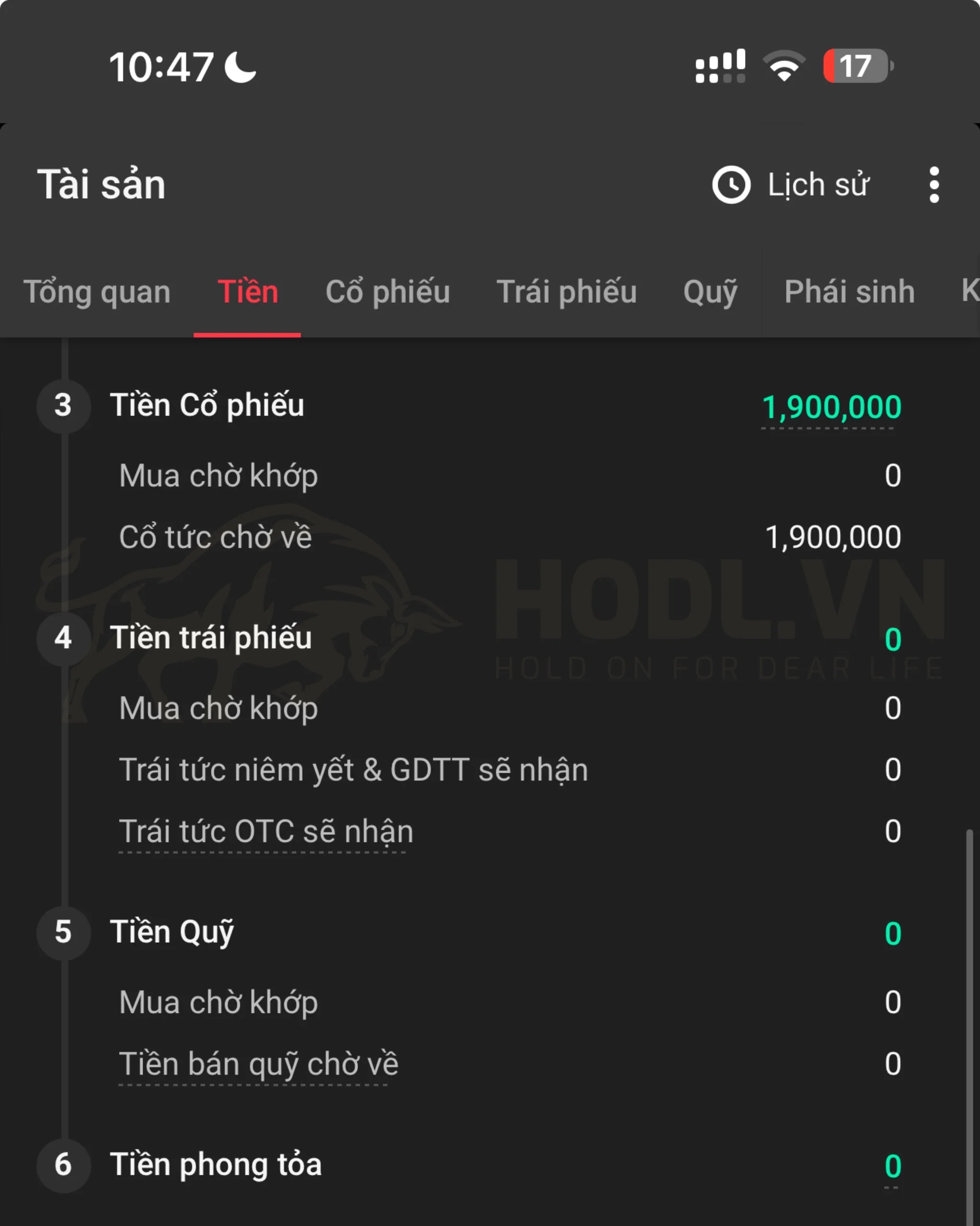Image resolution: width=980 pixels, height=1226 pixels.
Task: Select the step 3 numbered circle icon
Action: point(64,405)
